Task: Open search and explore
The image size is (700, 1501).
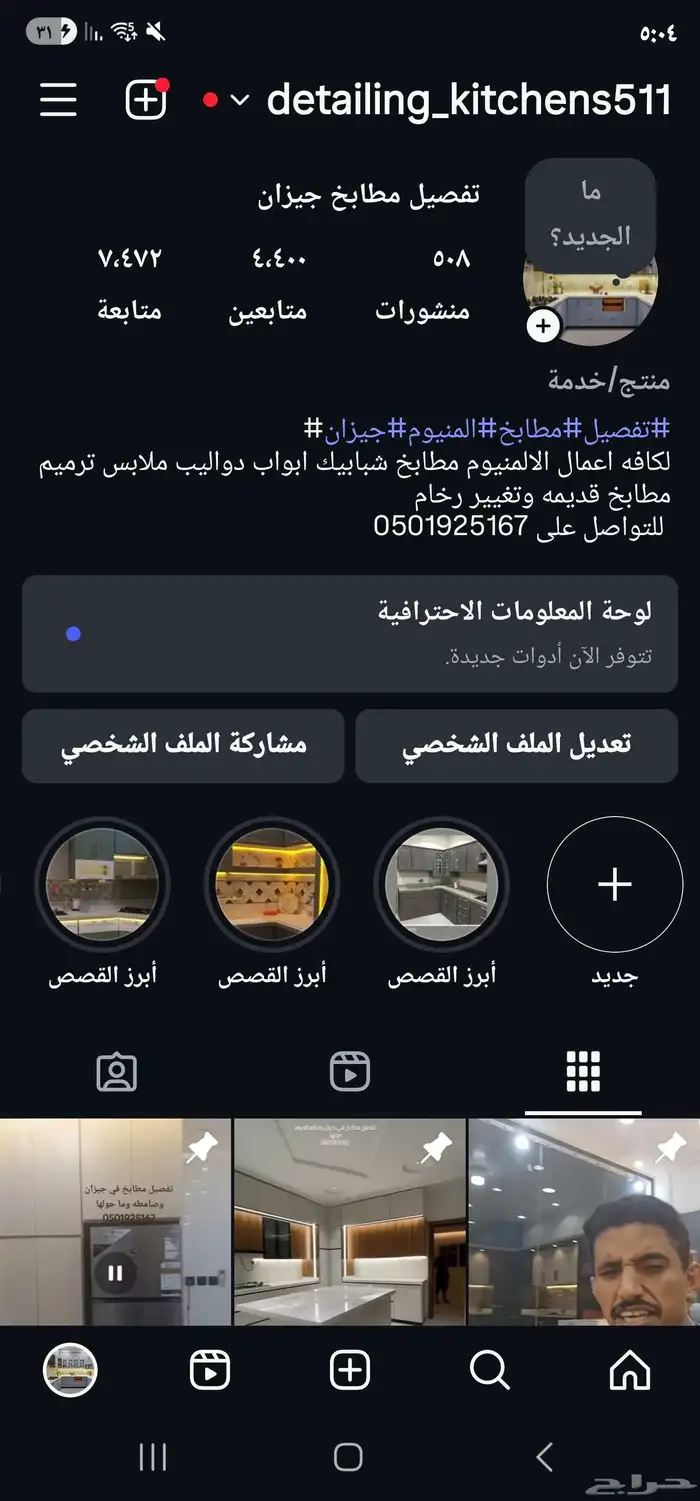Action: [490, 1371]
